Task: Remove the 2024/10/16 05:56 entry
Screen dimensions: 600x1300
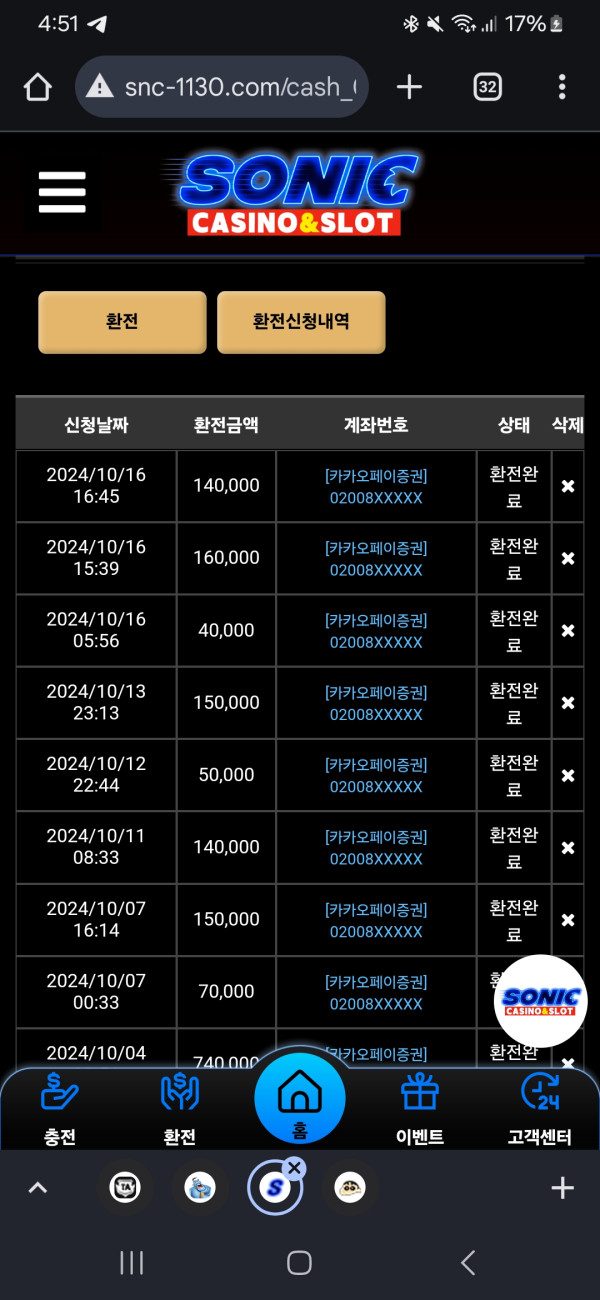Action: point(567,631)
